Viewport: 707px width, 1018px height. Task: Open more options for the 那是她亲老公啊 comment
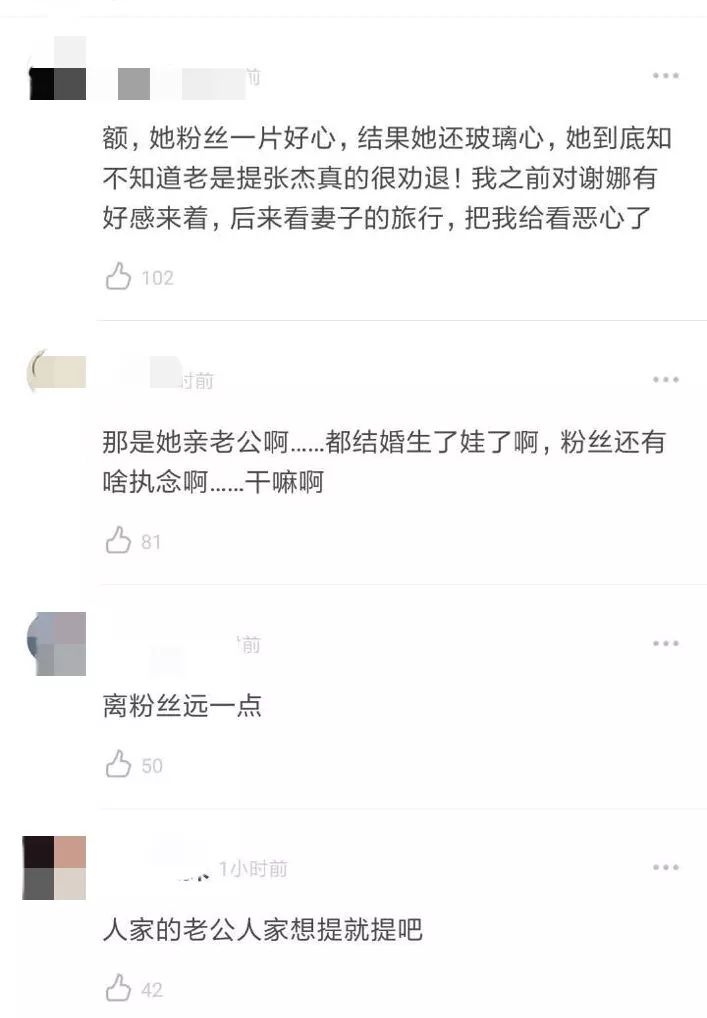[x=666, y=380]
